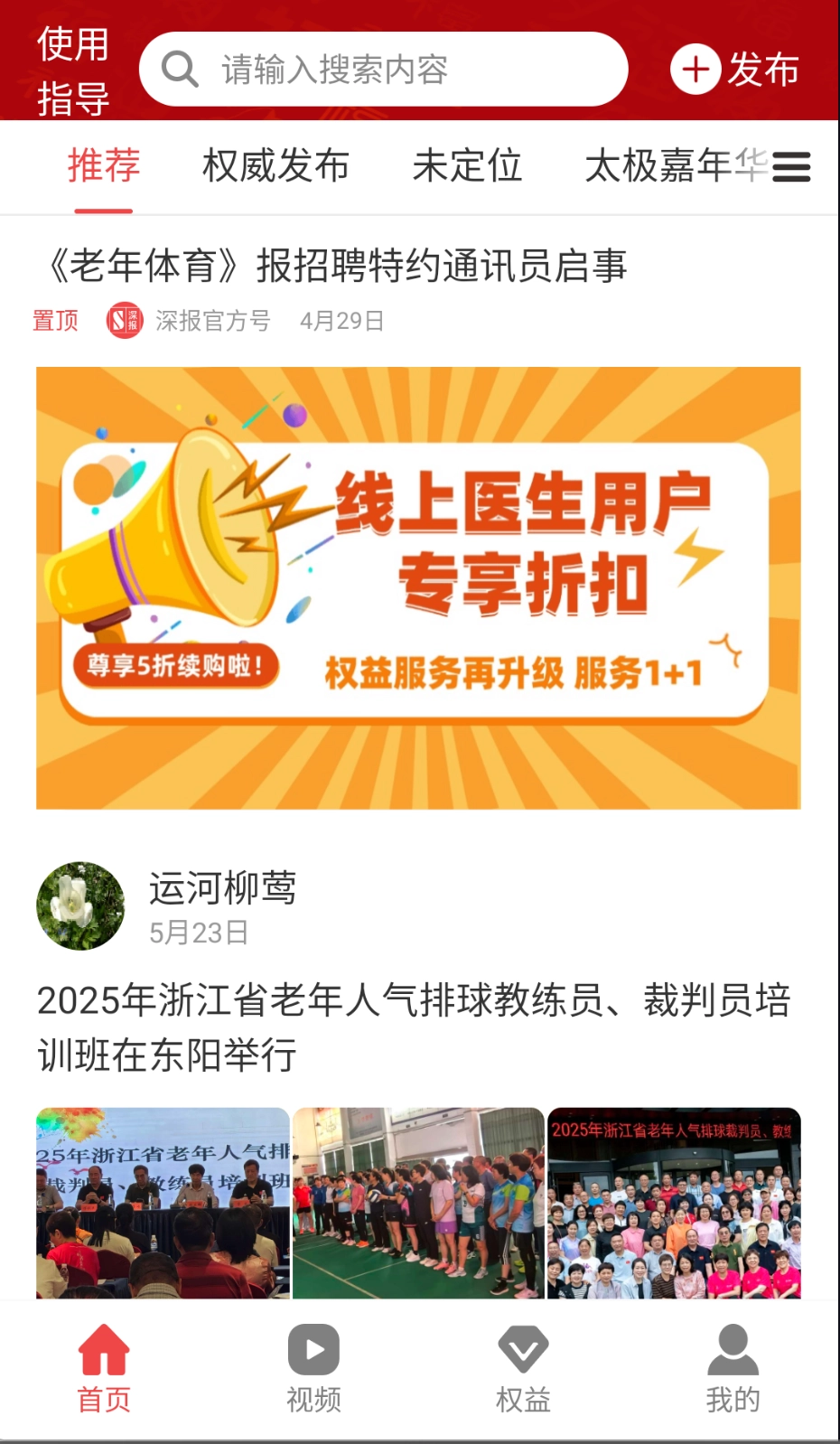Open 使用指导 guide
Screen dimensions: 840x1444
click(x=71, y=70)
